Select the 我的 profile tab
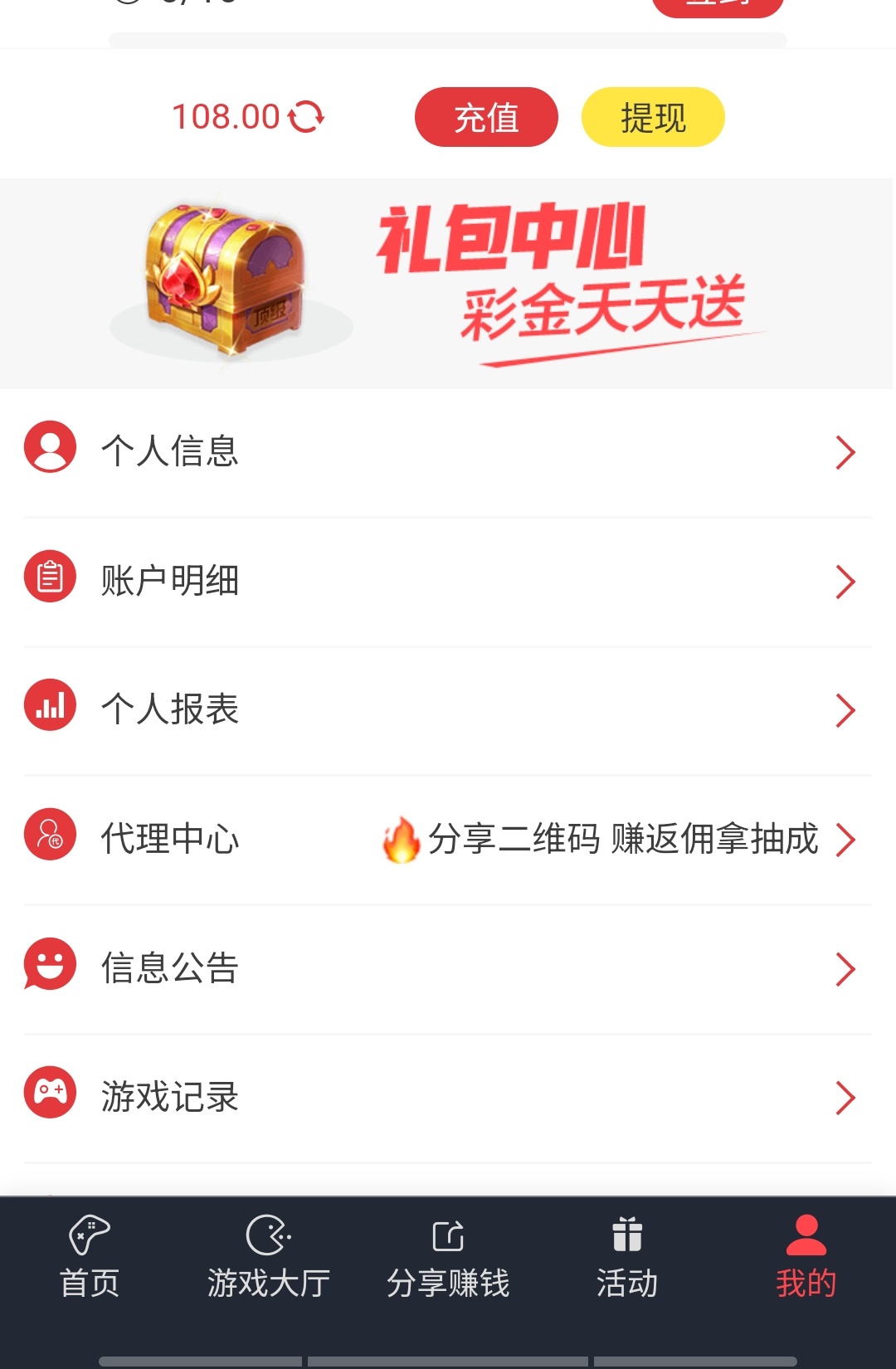The image size is (896, 1369). click(x=806, y=1258)
